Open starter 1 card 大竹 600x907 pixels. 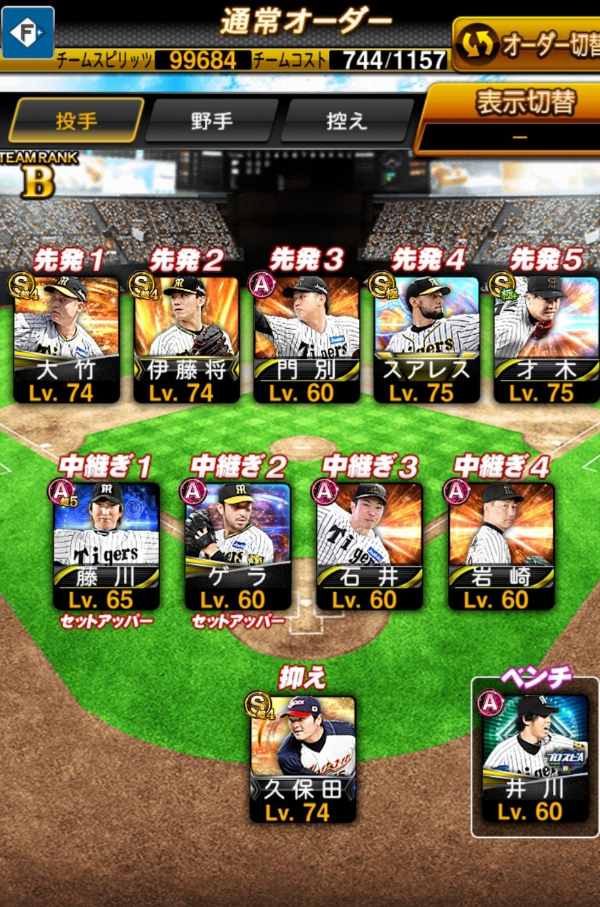click(65, 339)
